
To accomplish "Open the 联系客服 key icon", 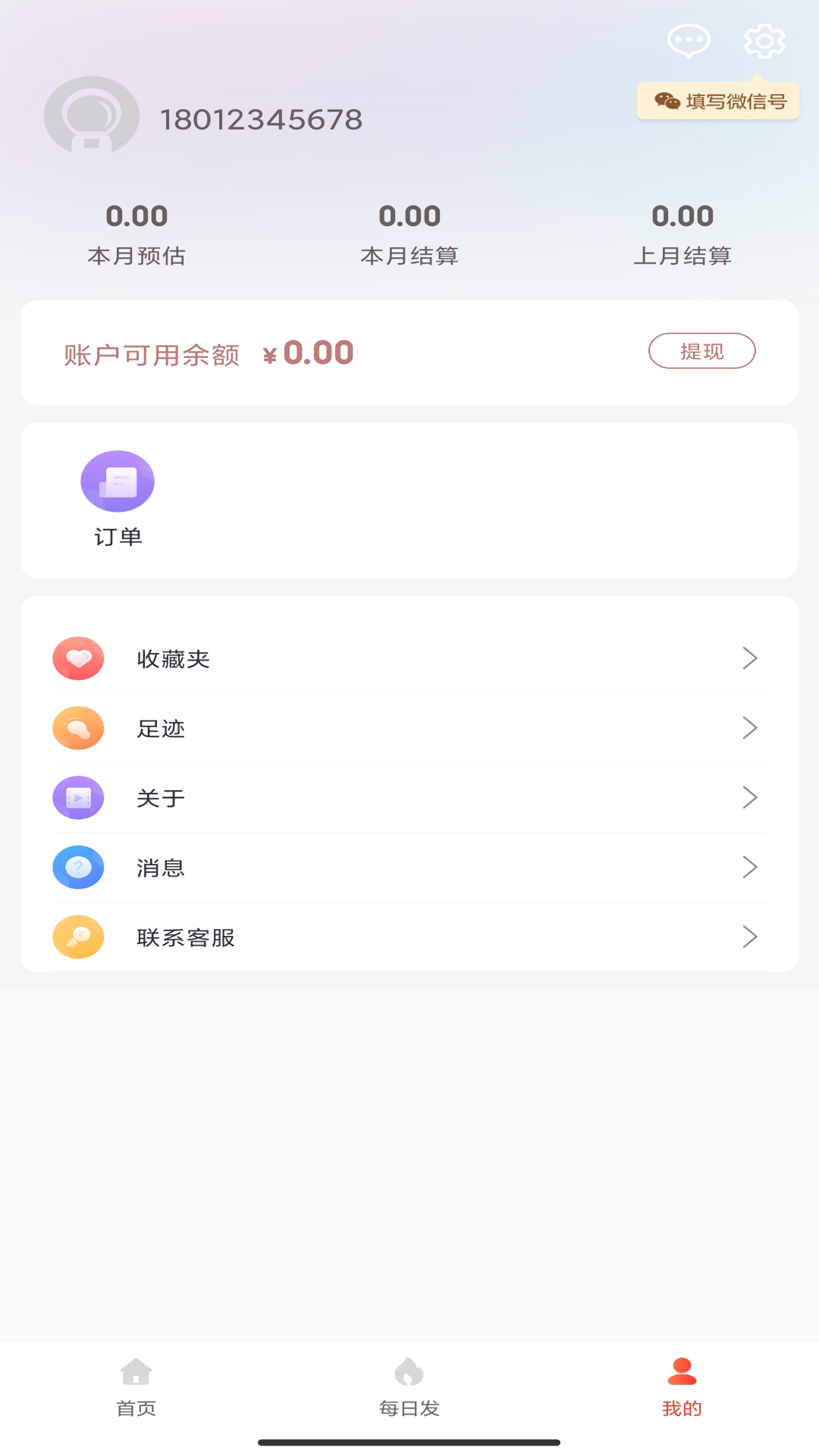I will (78, 937).
